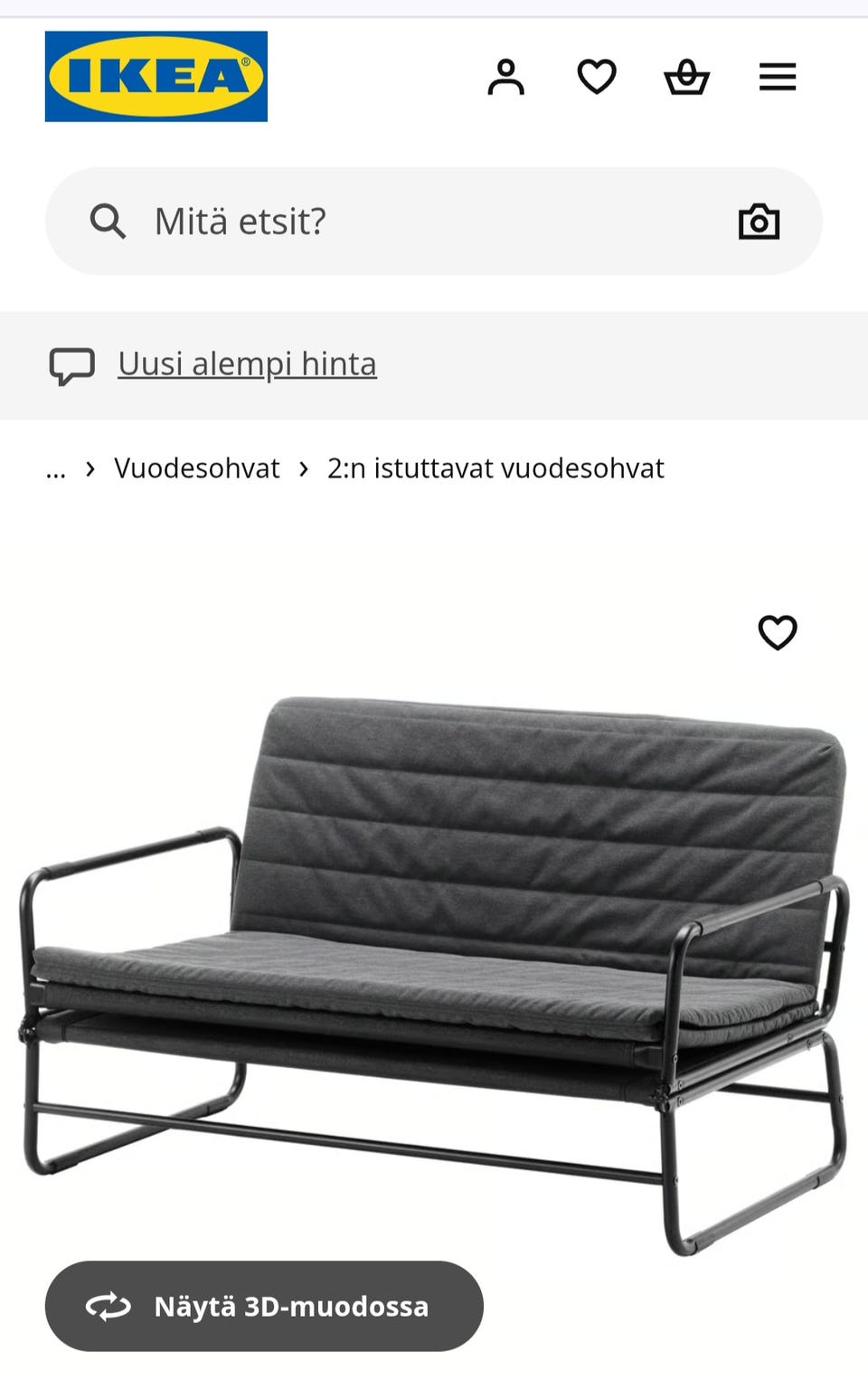Click the IKEA logo
Viewport: 868px width, 1380px height.
click(156, 74)
